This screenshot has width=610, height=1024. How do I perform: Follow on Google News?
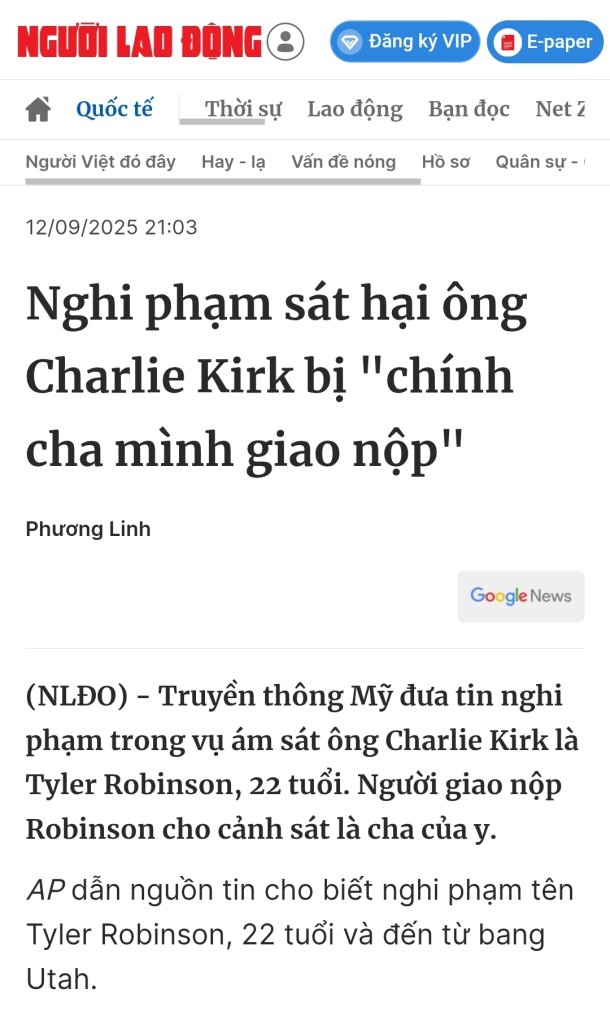(x=521, y=596)
